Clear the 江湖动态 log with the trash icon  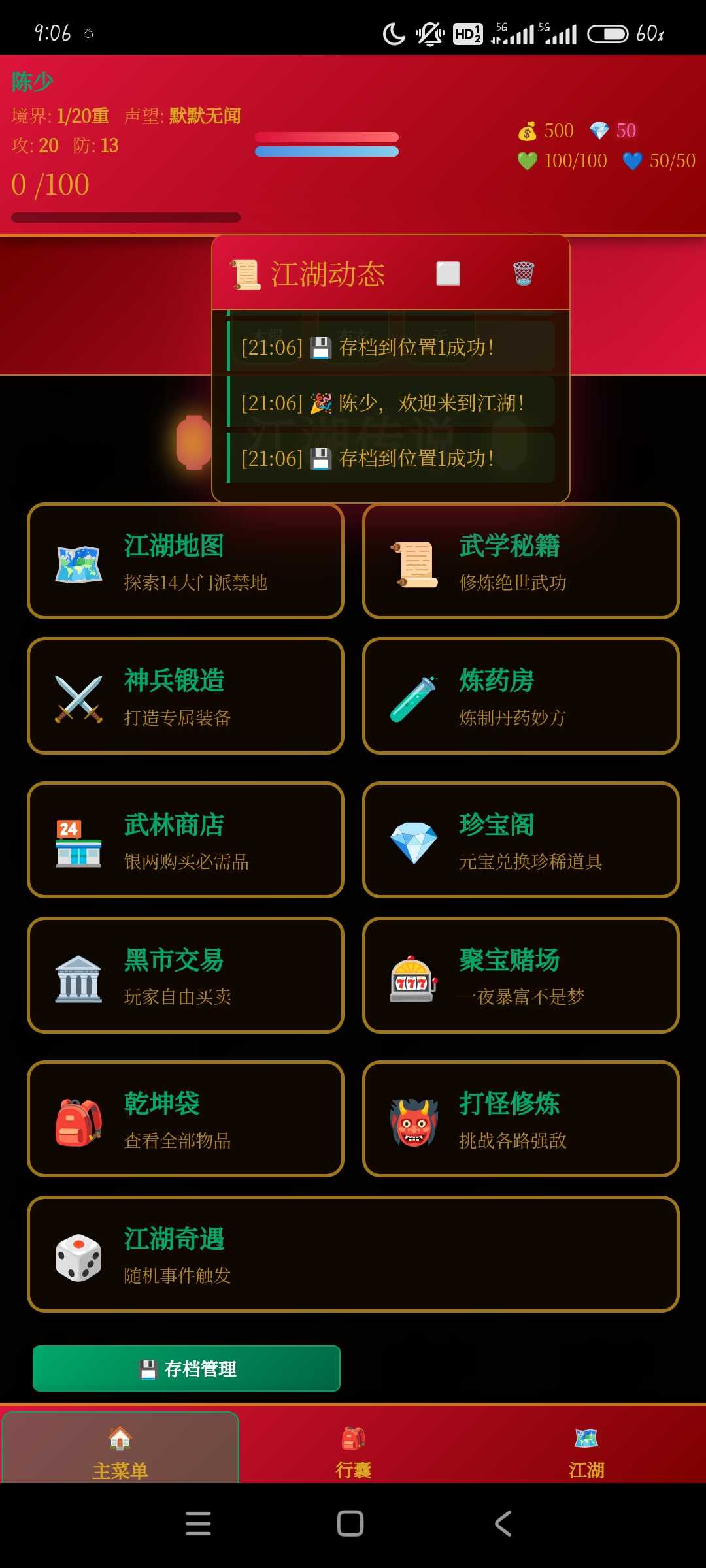coord(523,274)
